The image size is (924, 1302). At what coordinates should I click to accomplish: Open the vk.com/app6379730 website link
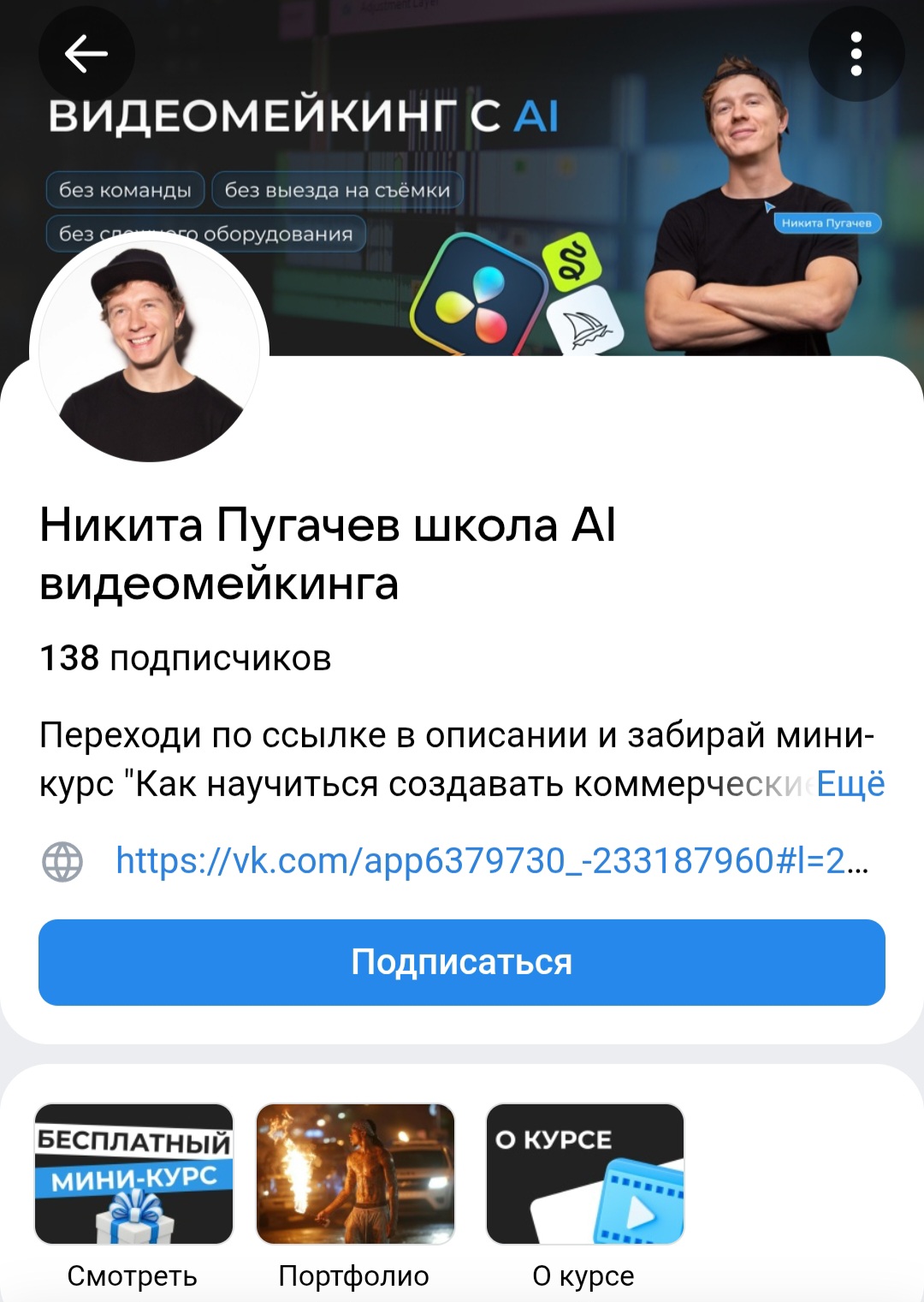[x=491, y=860]
